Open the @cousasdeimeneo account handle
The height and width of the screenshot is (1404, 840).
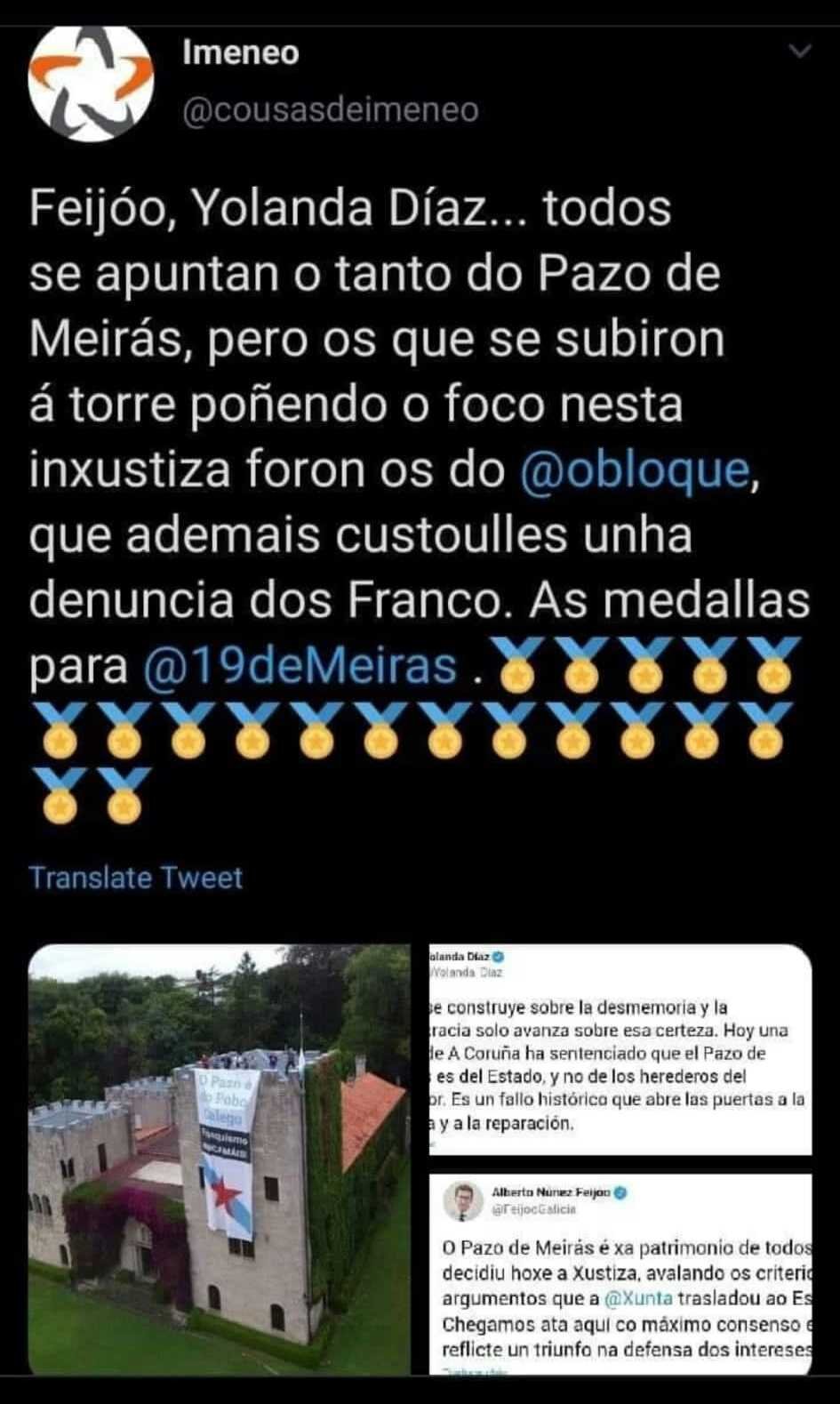331,109
